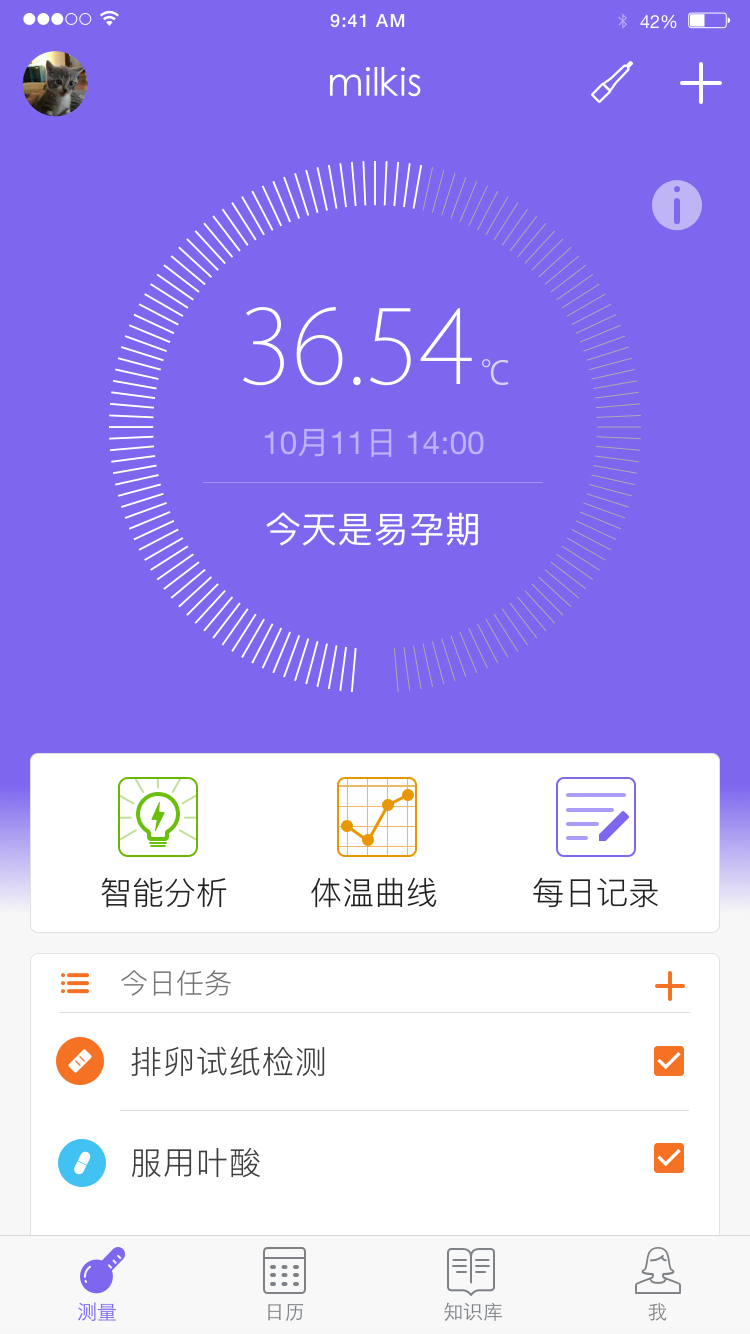The height and width of the screenshot is (1334, 750).
Task: Uncheck the 服用叶酸 task
Action: (669, 1157)
